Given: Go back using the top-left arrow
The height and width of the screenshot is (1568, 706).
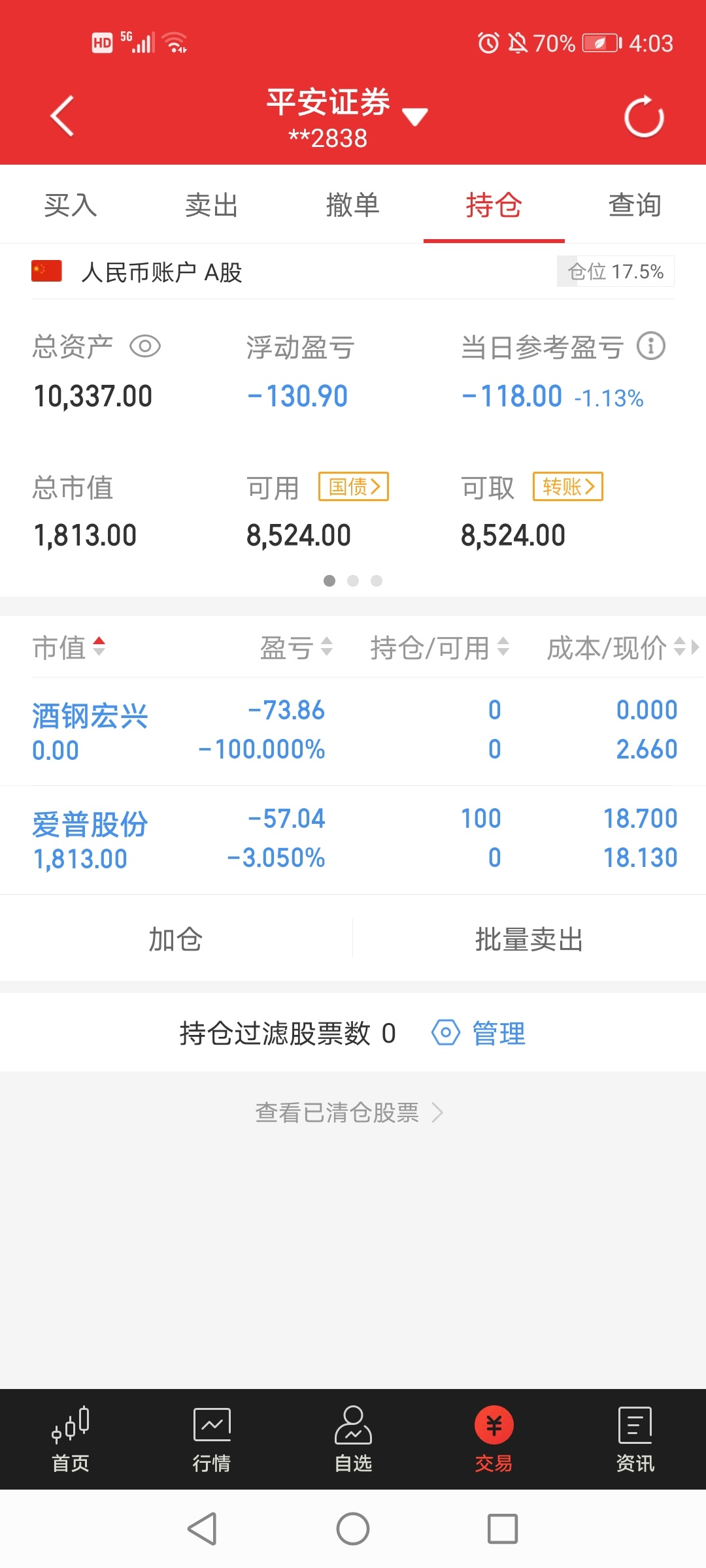Looking at the screenshot, I should point(62,116).
